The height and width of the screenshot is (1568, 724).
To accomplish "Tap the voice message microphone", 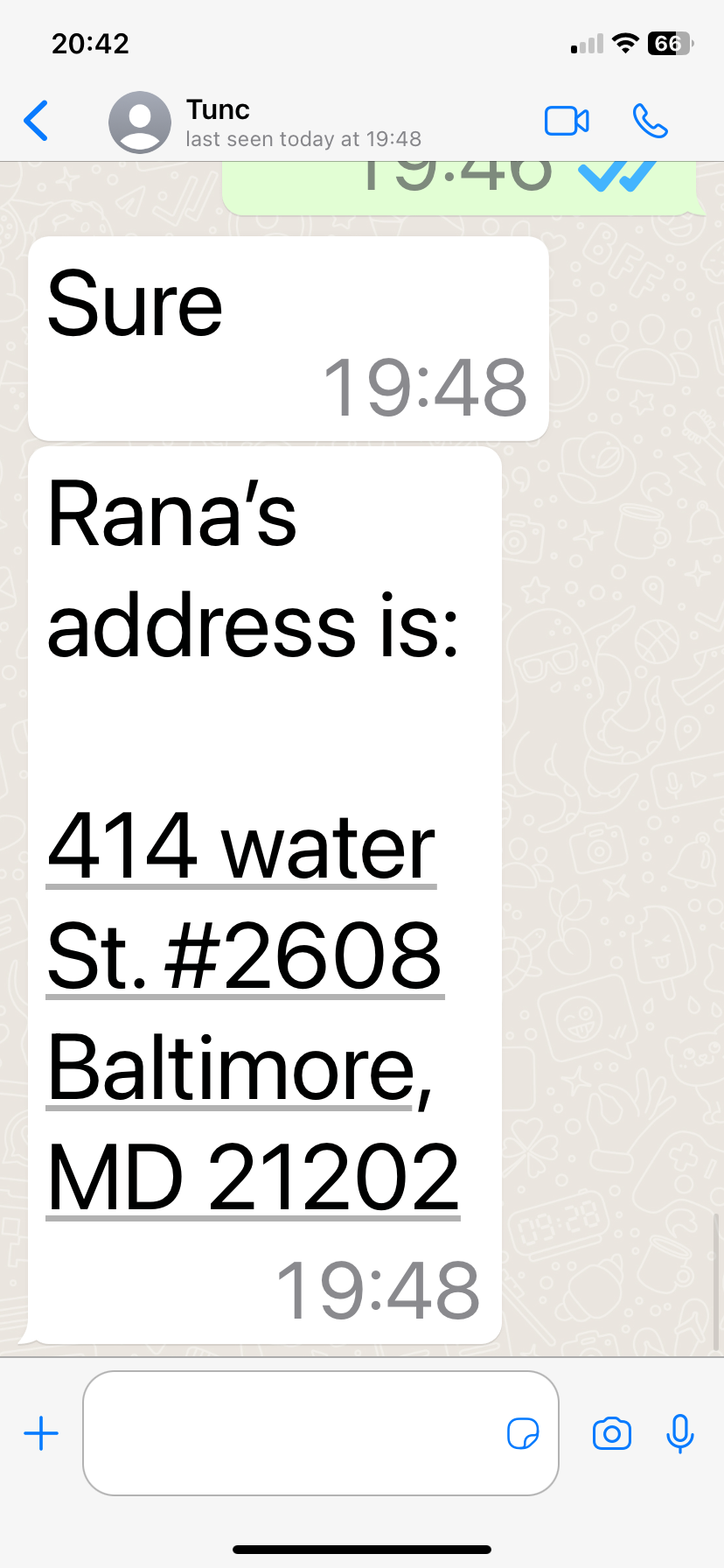I will tap(679, 1434).
